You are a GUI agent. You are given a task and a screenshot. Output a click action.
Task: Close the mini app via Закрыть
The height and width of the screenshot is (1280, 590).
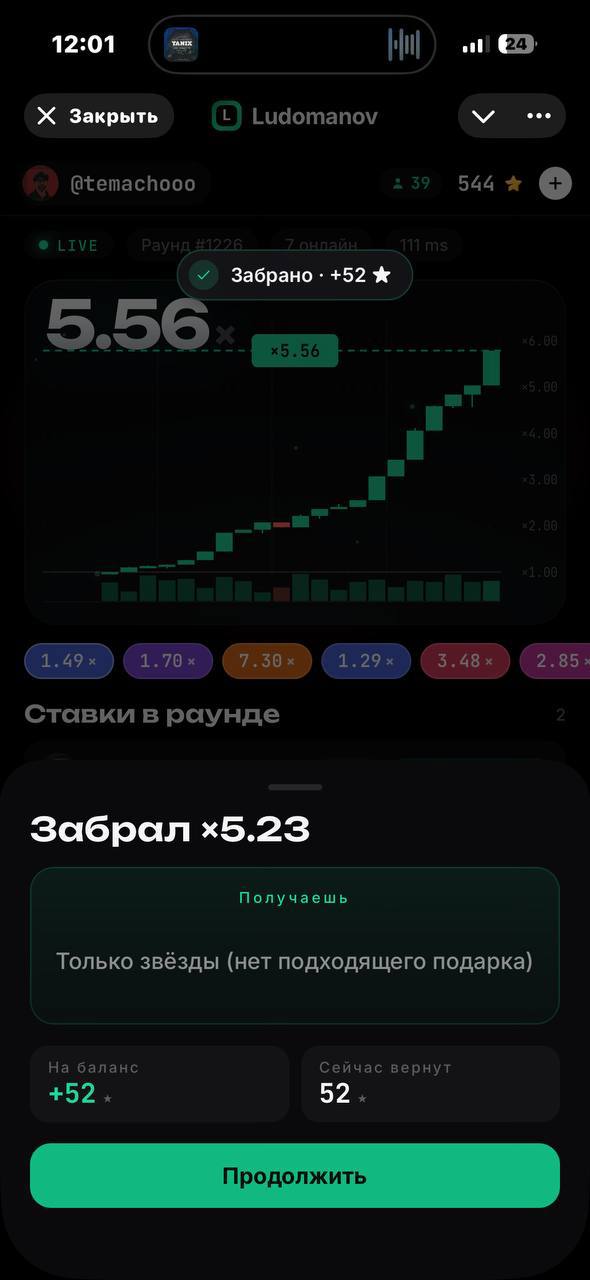pos(99,116)
